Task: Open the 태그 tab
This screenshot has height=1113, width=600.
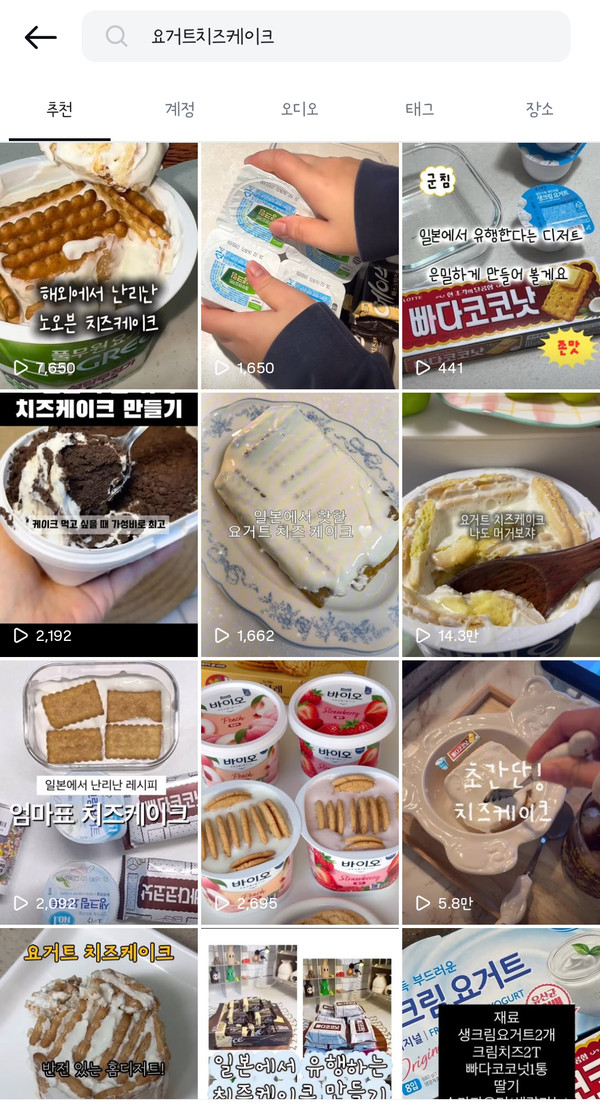Action: 420,109
